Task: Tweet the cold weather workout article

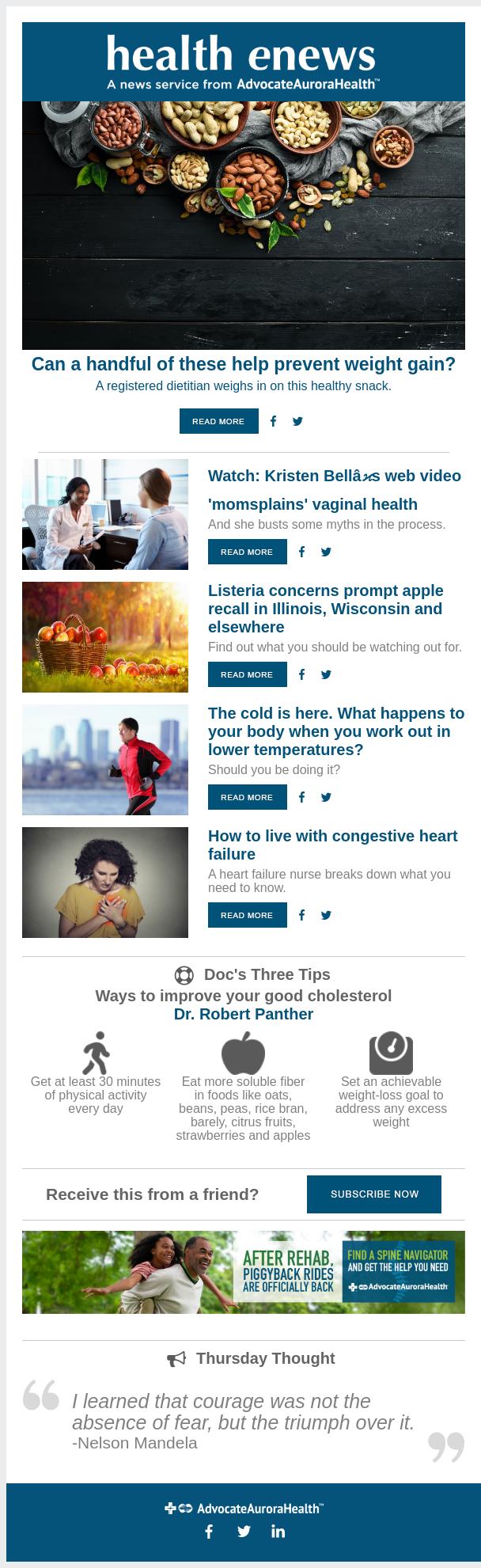Action: pos(326,797)
